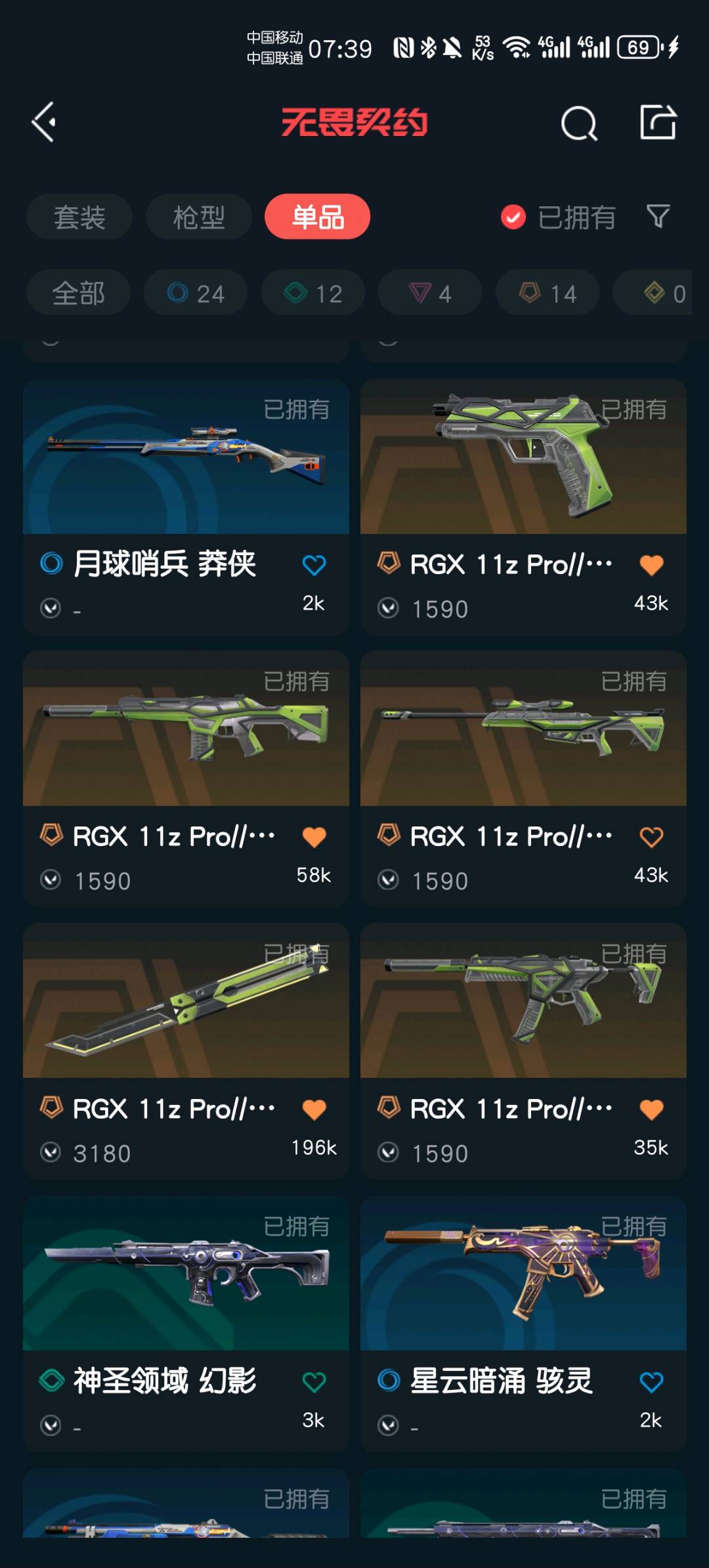Open the search icon in header
Image resolution: width=709 pixels, height=1568 pixels.
(x=579, y=123)
